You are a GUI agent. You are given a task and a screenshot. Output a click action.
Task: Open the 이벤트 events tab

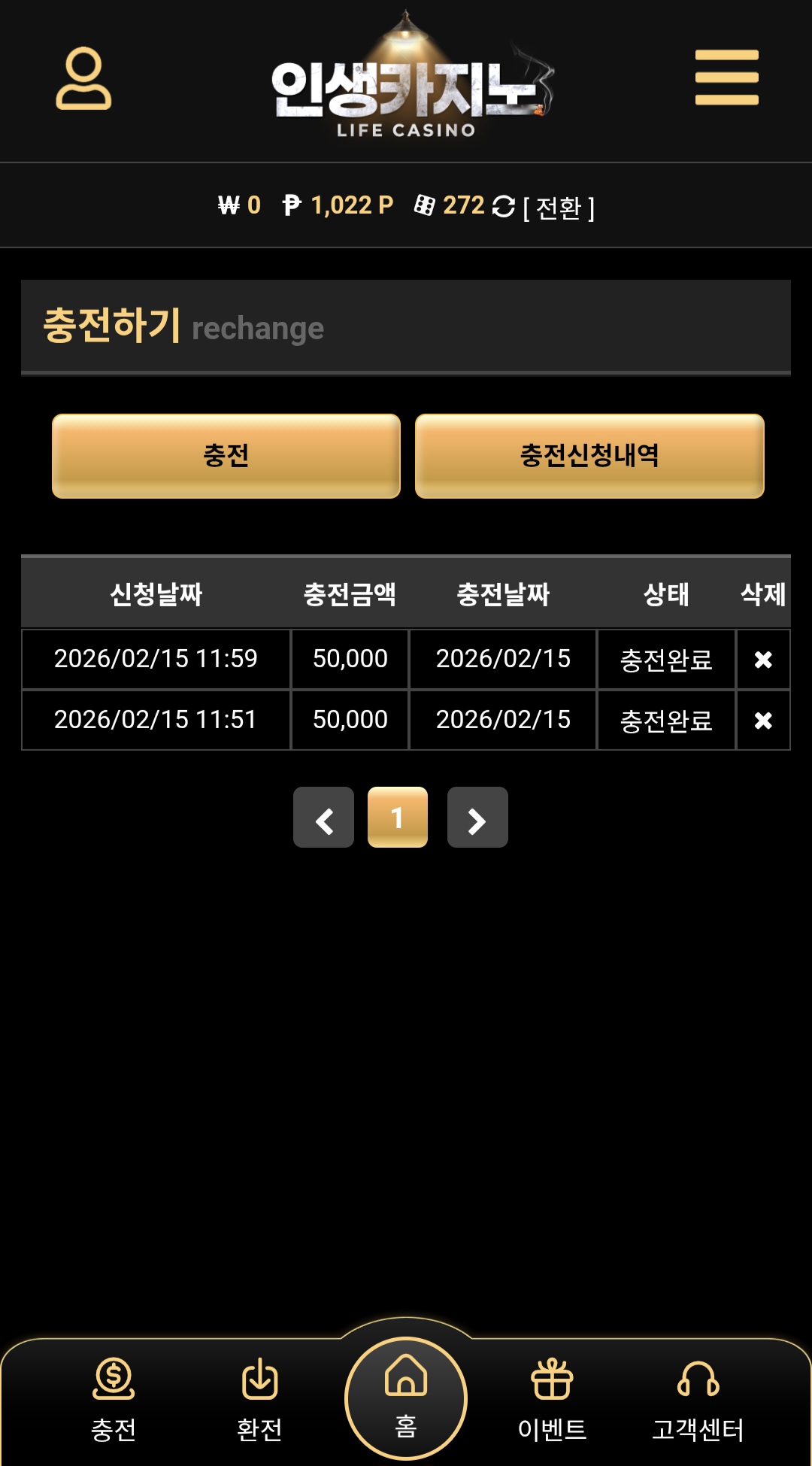click(x=552, y=1398)
